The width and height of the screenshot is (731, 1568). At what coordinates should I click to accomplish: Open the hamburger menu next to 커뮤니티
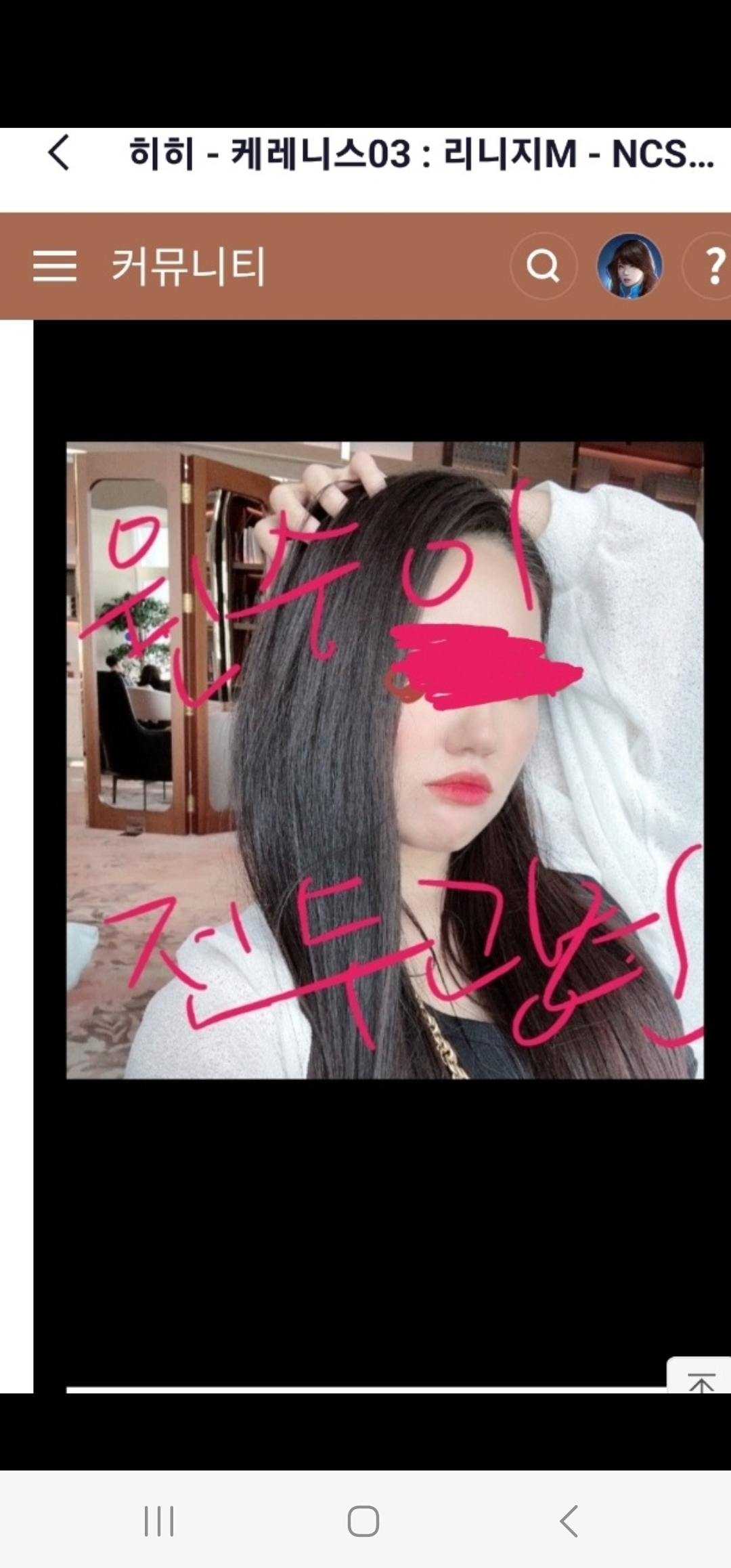coord(55,266)
